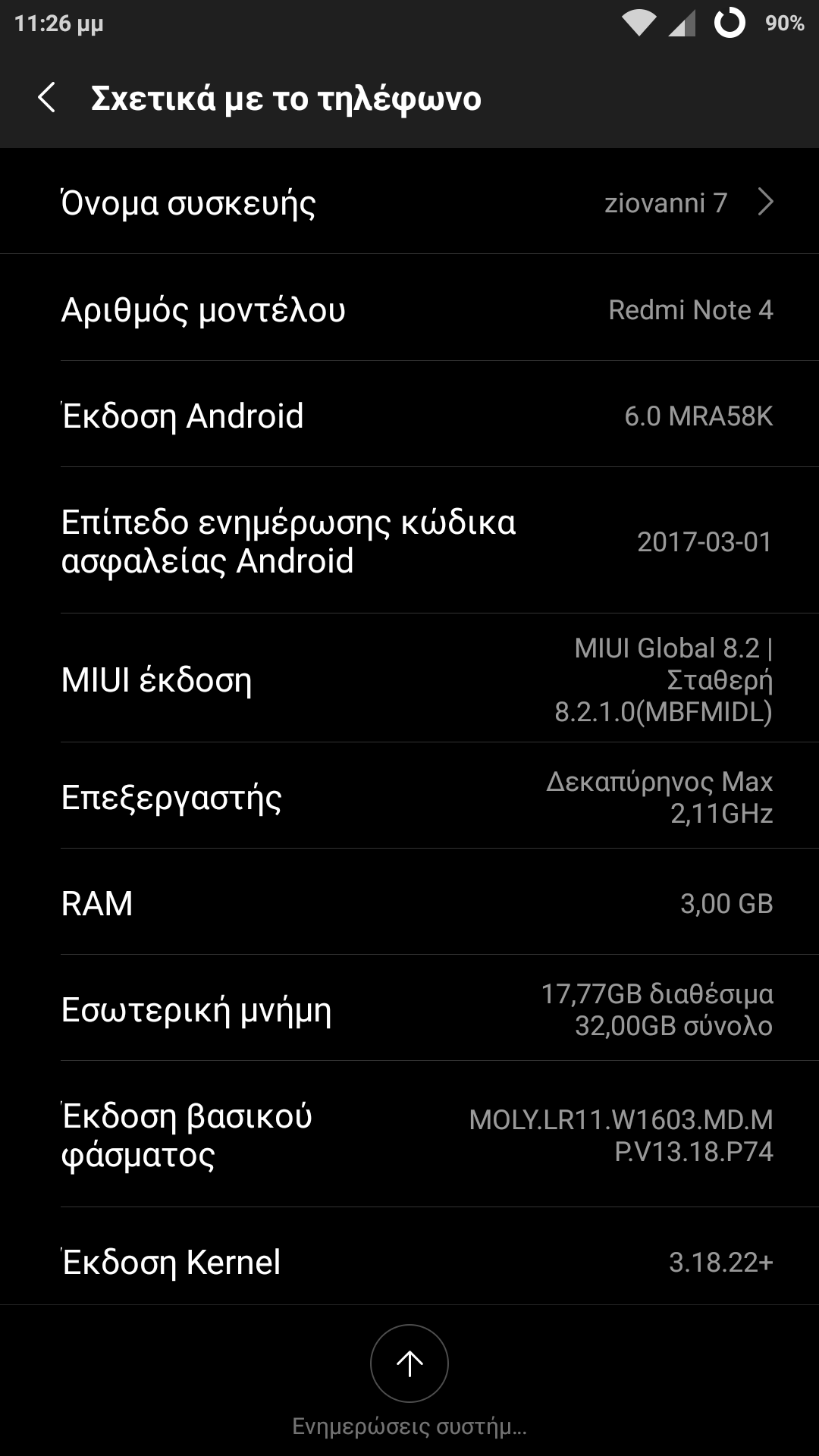Image resolution: width=819 pixels, height=1456 pixels.
Task: Open Ενημερώσεις συστήματος updater button
Action: 409,1364
